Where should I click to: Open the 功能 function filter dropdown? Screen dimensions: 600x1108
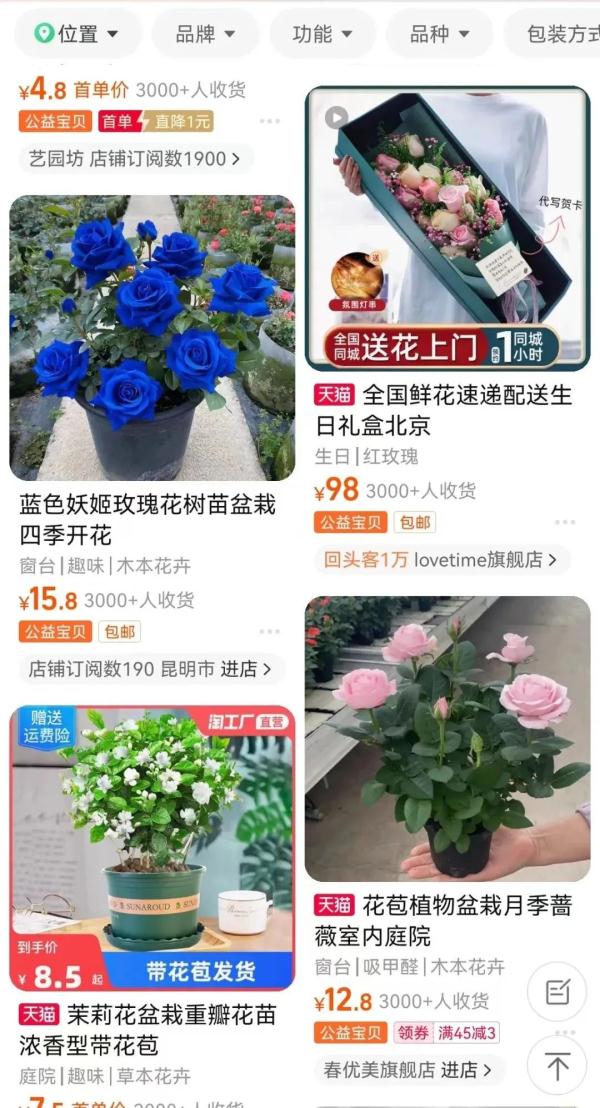click(x=322, y=34)
